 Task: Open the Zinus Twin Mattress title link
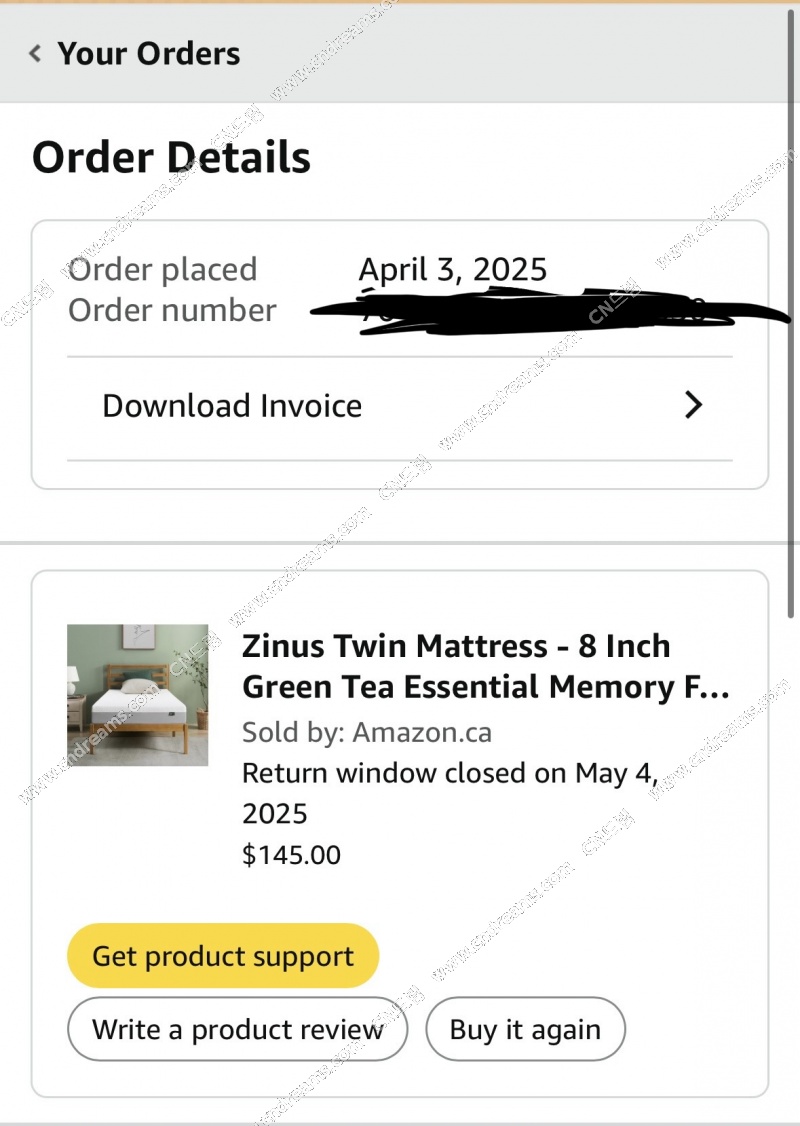click(x=485, y=666)
